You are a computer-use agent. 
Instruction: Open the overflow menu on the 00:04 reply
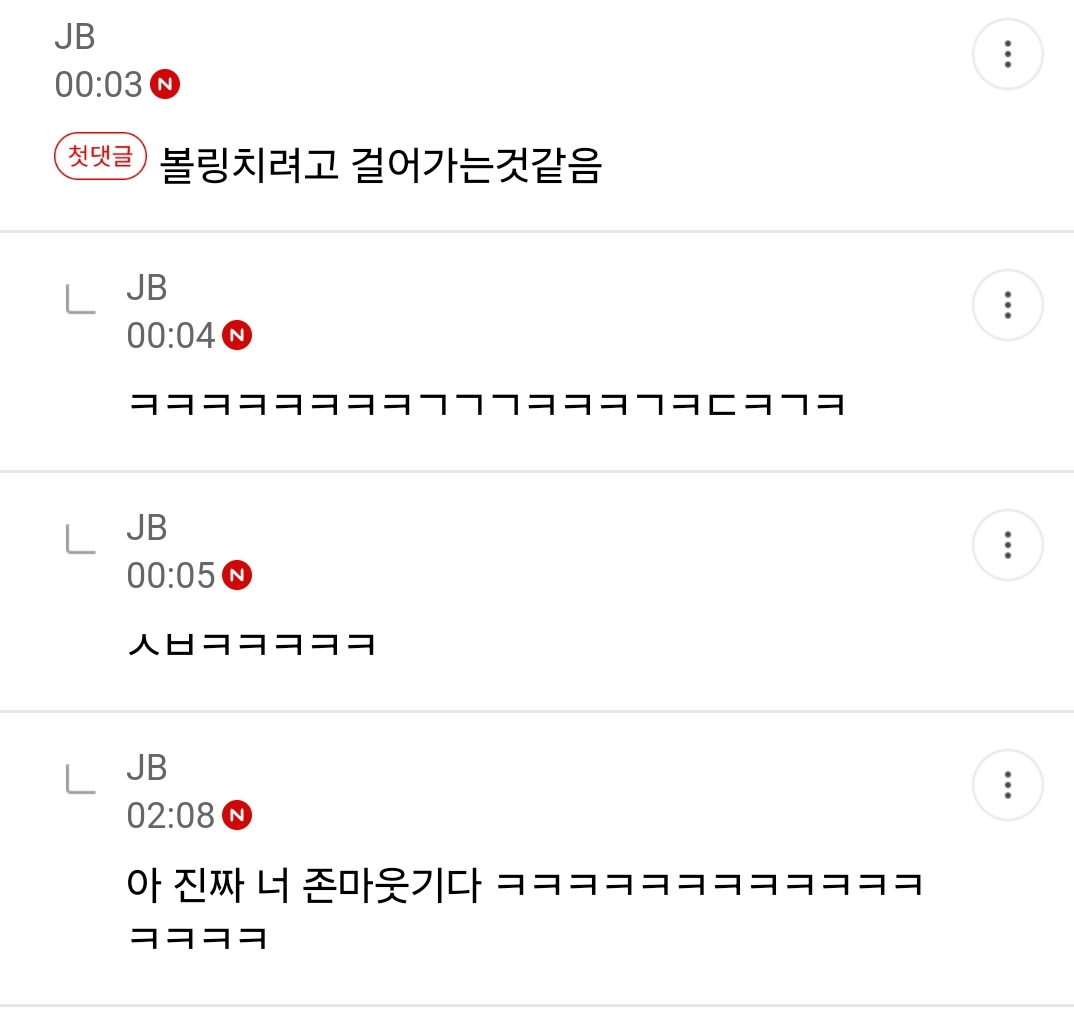point(1007,304)
